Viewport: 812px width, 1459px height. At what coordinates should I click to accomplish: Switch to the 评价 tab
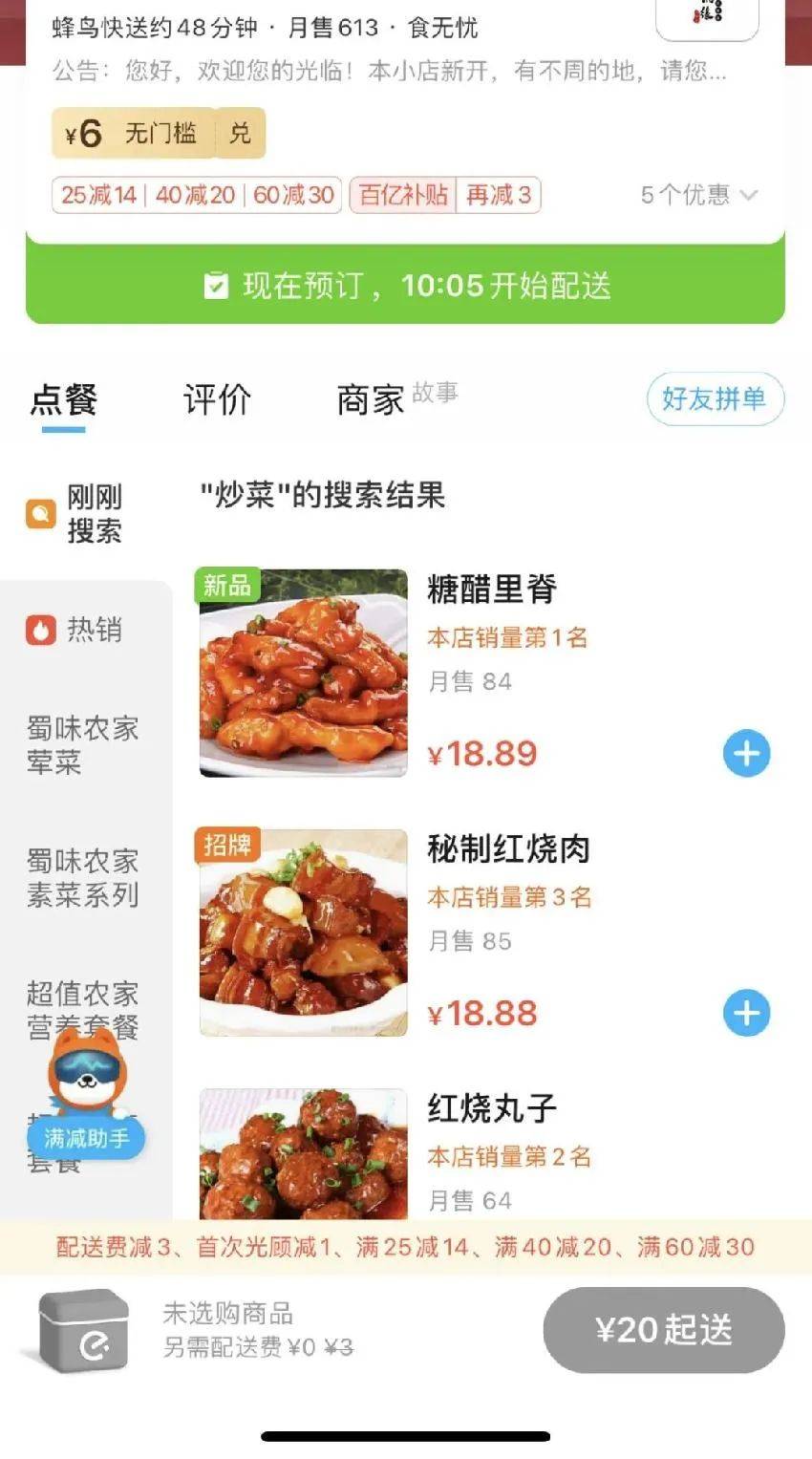coord(217,399)
